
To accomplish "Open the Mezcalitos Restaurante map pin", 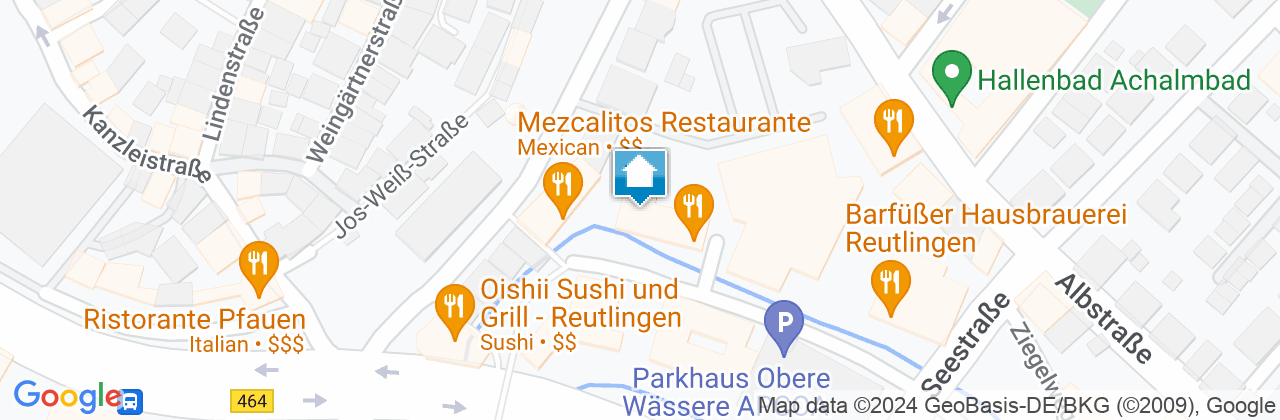I will (x=562, y=187).
